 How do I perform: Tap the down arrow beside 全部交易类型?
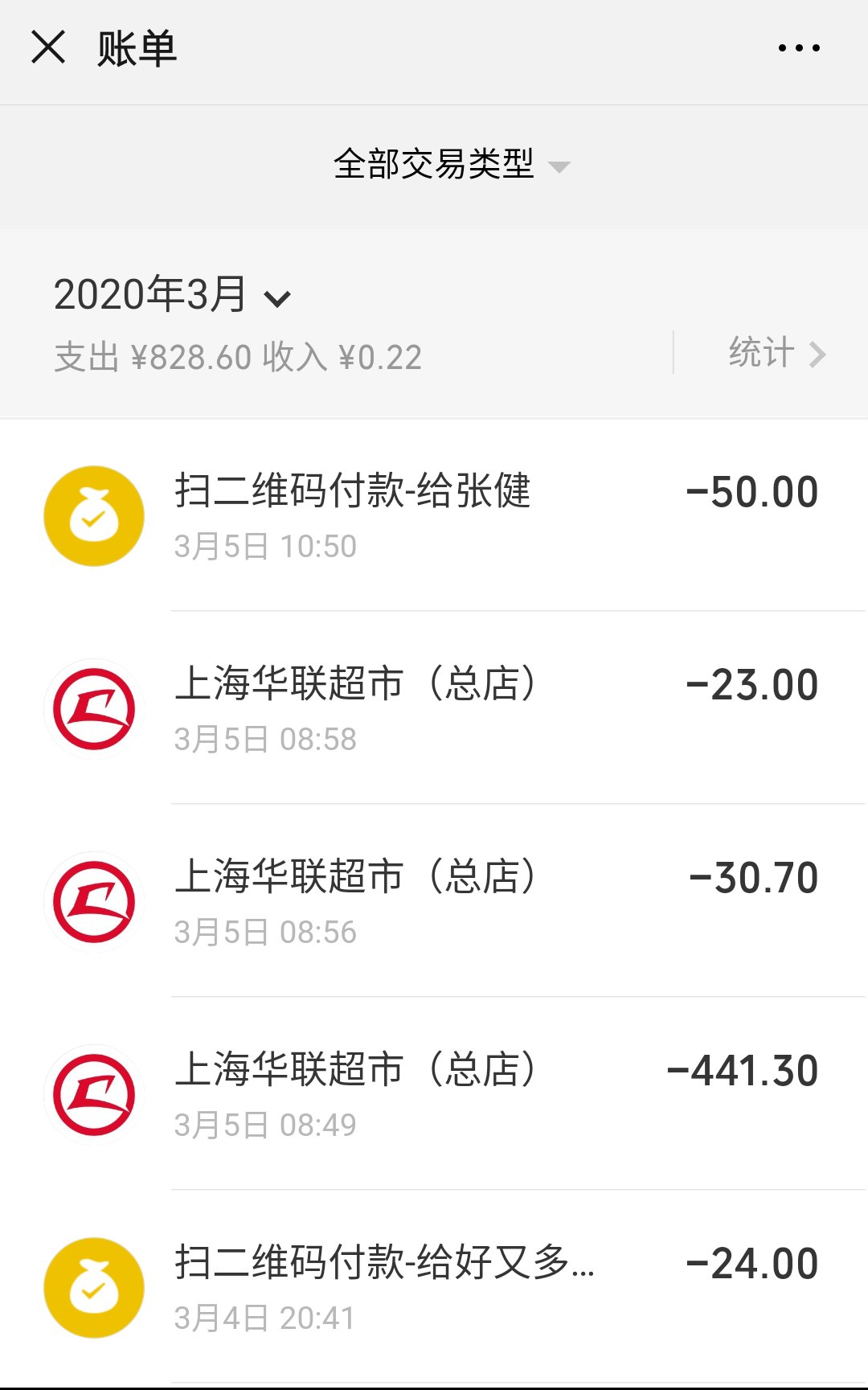(x=561, y=167)
